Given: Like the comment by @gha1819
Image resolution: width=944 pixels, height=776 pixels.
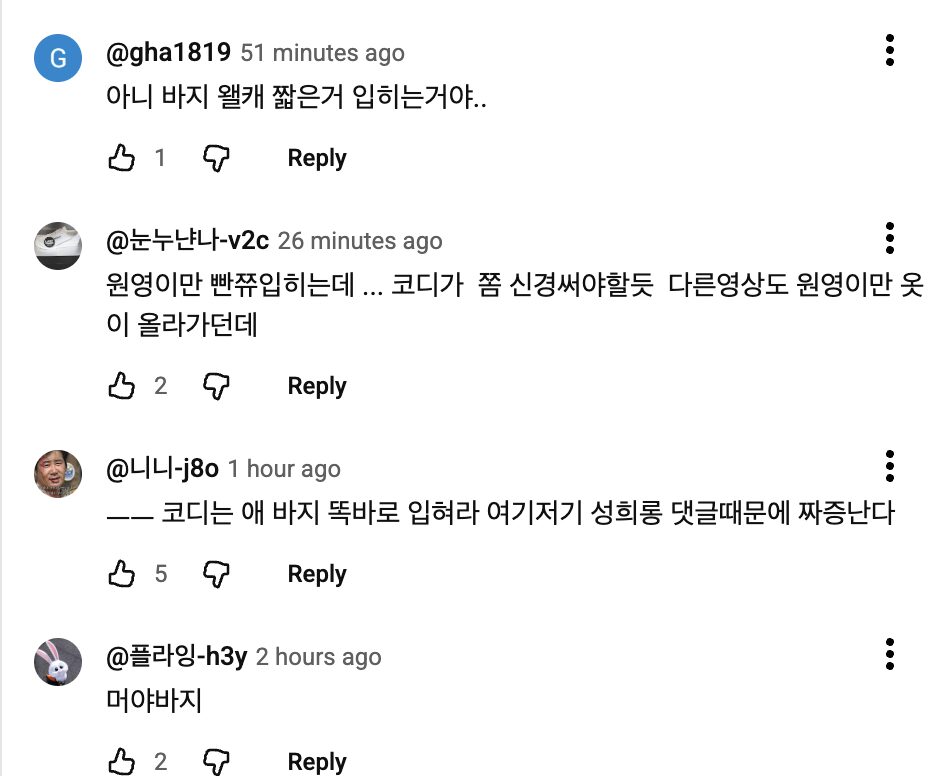Looking at the screenshot, I should (122, 158).
